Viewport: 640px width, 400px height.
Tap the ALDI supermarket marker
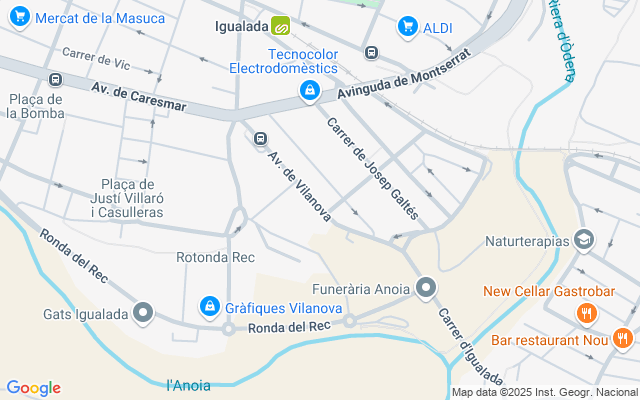pos(407,26)
